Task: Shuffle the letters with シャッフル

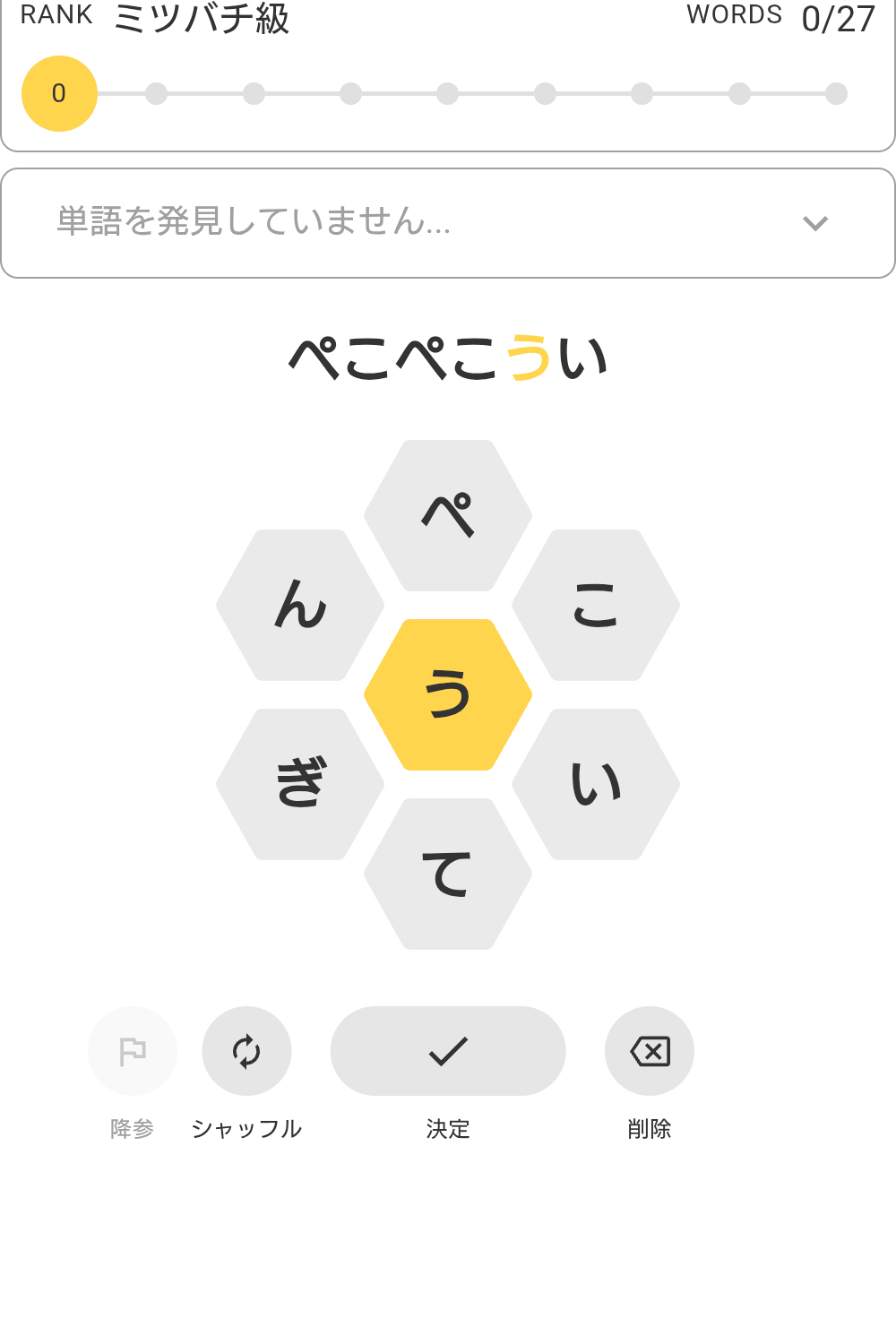Action: coord(246,1051)
